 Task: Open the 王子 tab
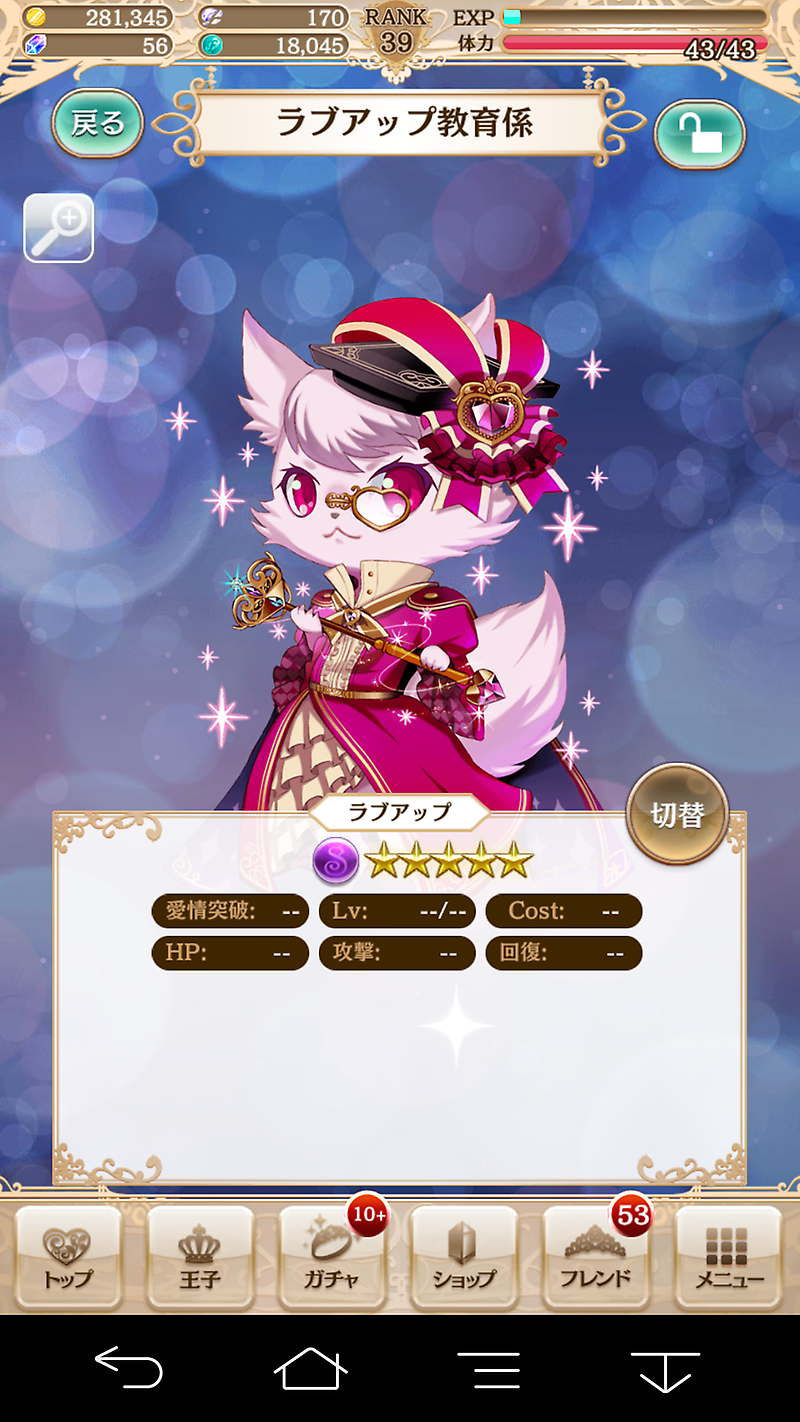click(200, 1258)
